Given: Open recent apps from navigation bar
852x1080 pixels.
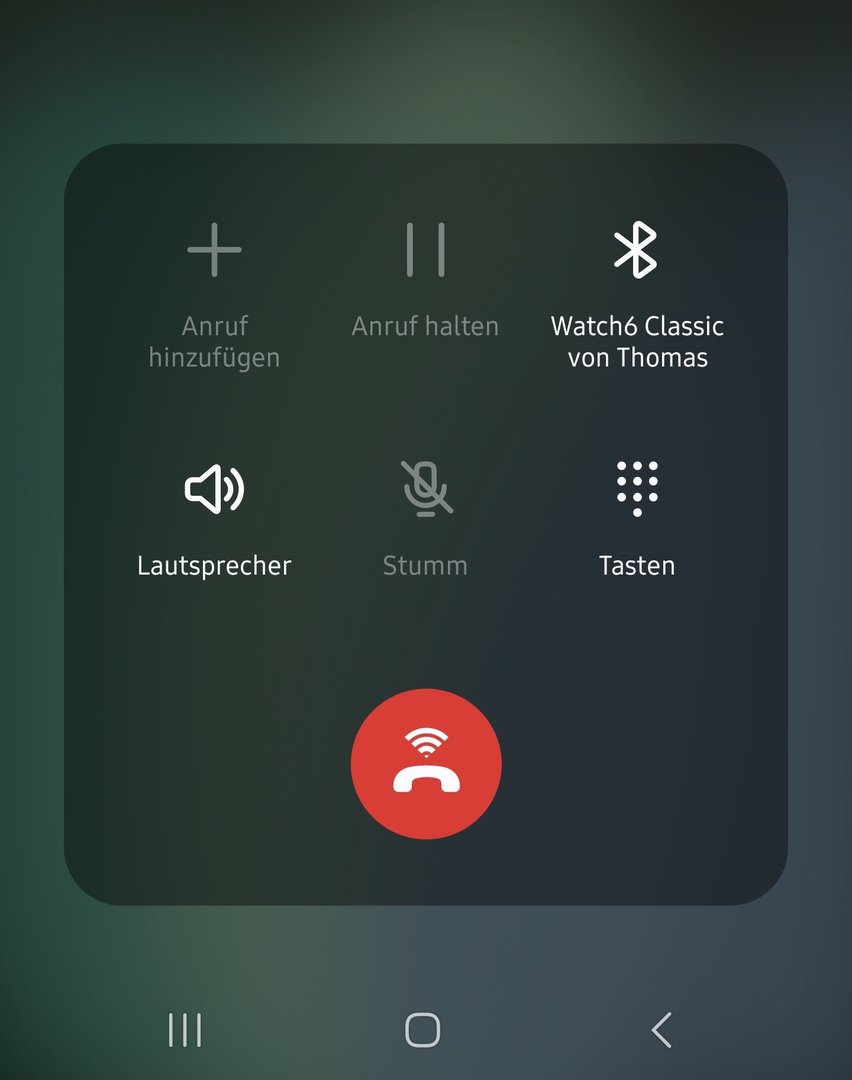Looking at the screenshot, I should [185, 1029].
